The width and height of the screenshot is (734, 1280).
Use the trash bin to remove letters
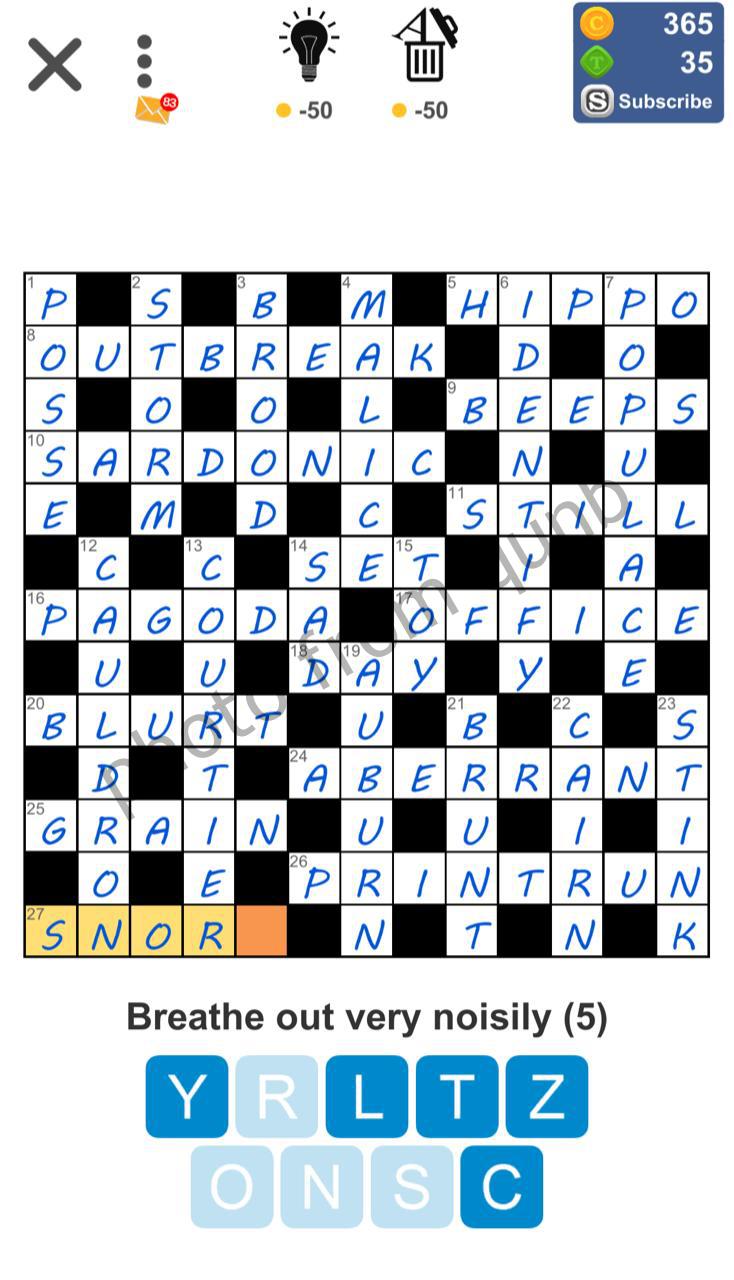click(426, 48)
